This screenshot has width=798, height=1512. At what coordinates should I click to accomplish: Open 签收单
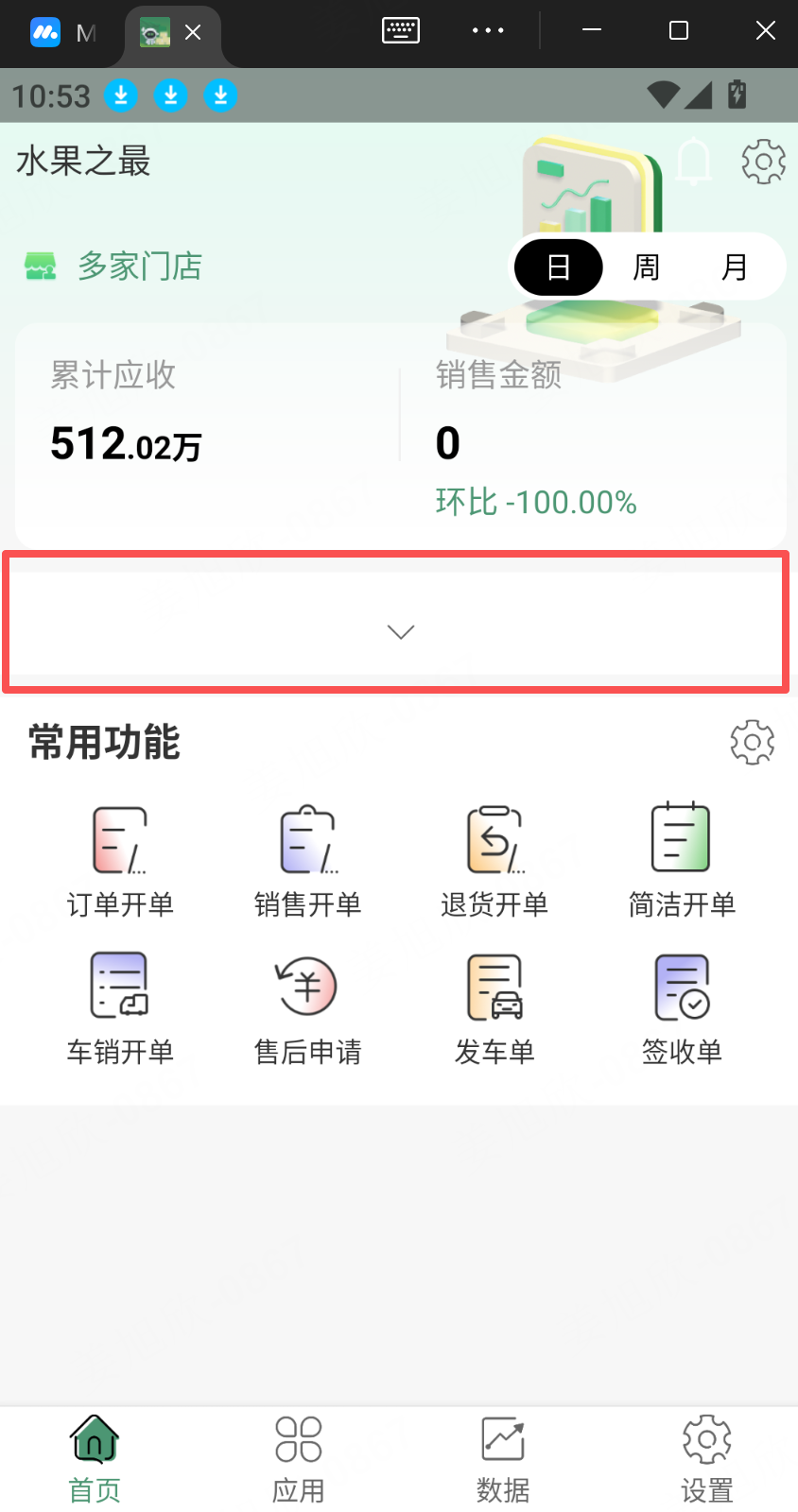pos(682,1008)
